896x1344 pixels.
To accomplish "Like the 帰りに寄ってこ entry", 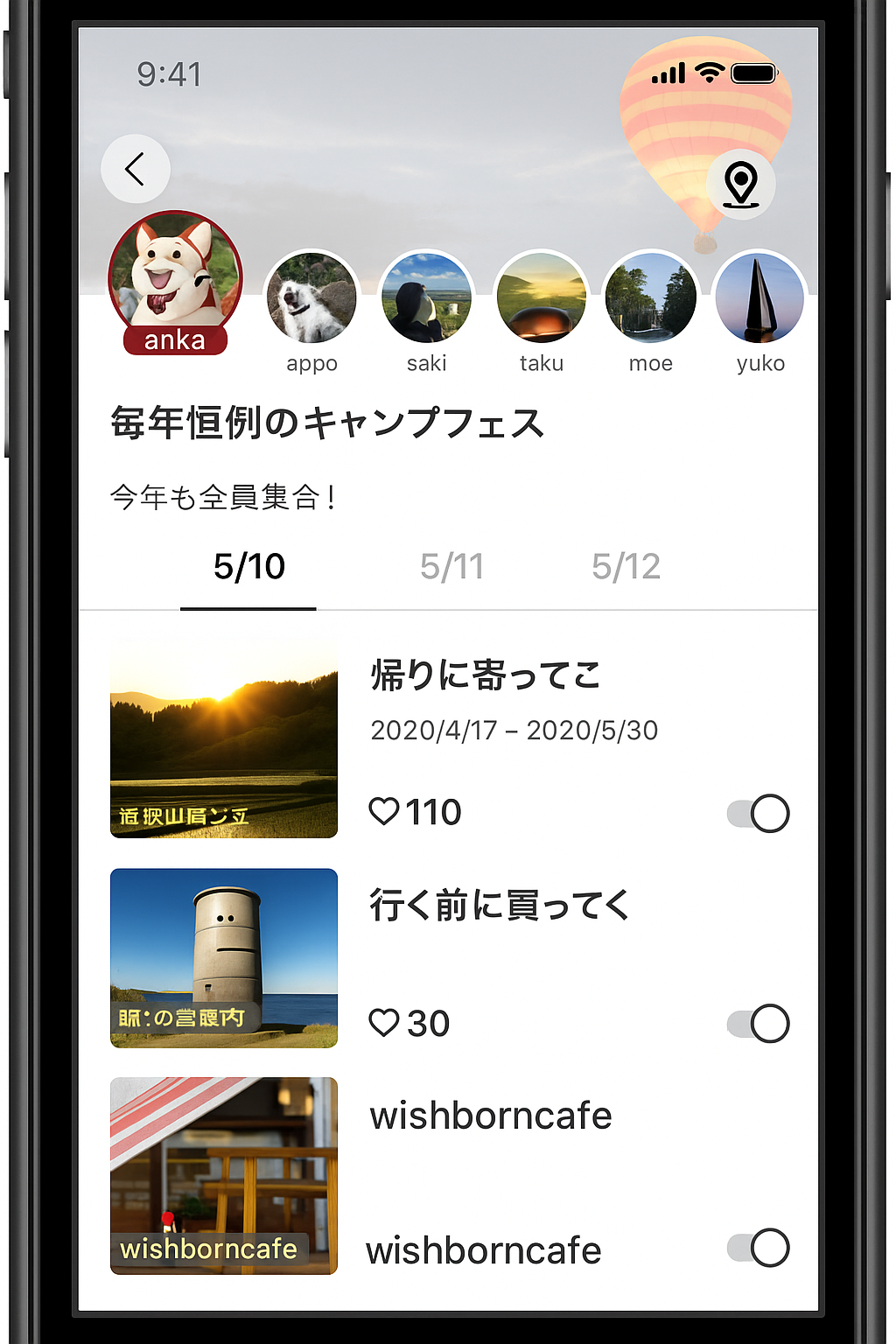I will pyautogui.click(x=384, y=812).
